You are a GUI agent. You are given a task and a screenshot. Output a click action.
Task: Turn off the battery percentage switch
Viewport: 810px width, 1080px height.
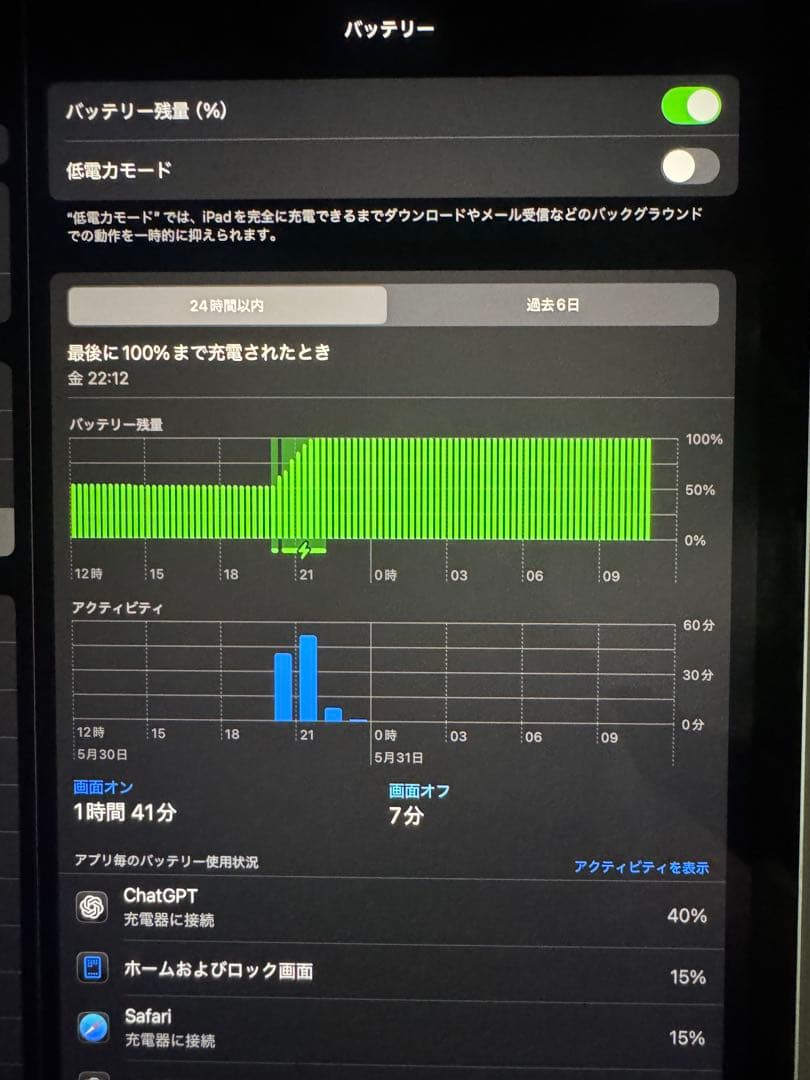(691, 103)
